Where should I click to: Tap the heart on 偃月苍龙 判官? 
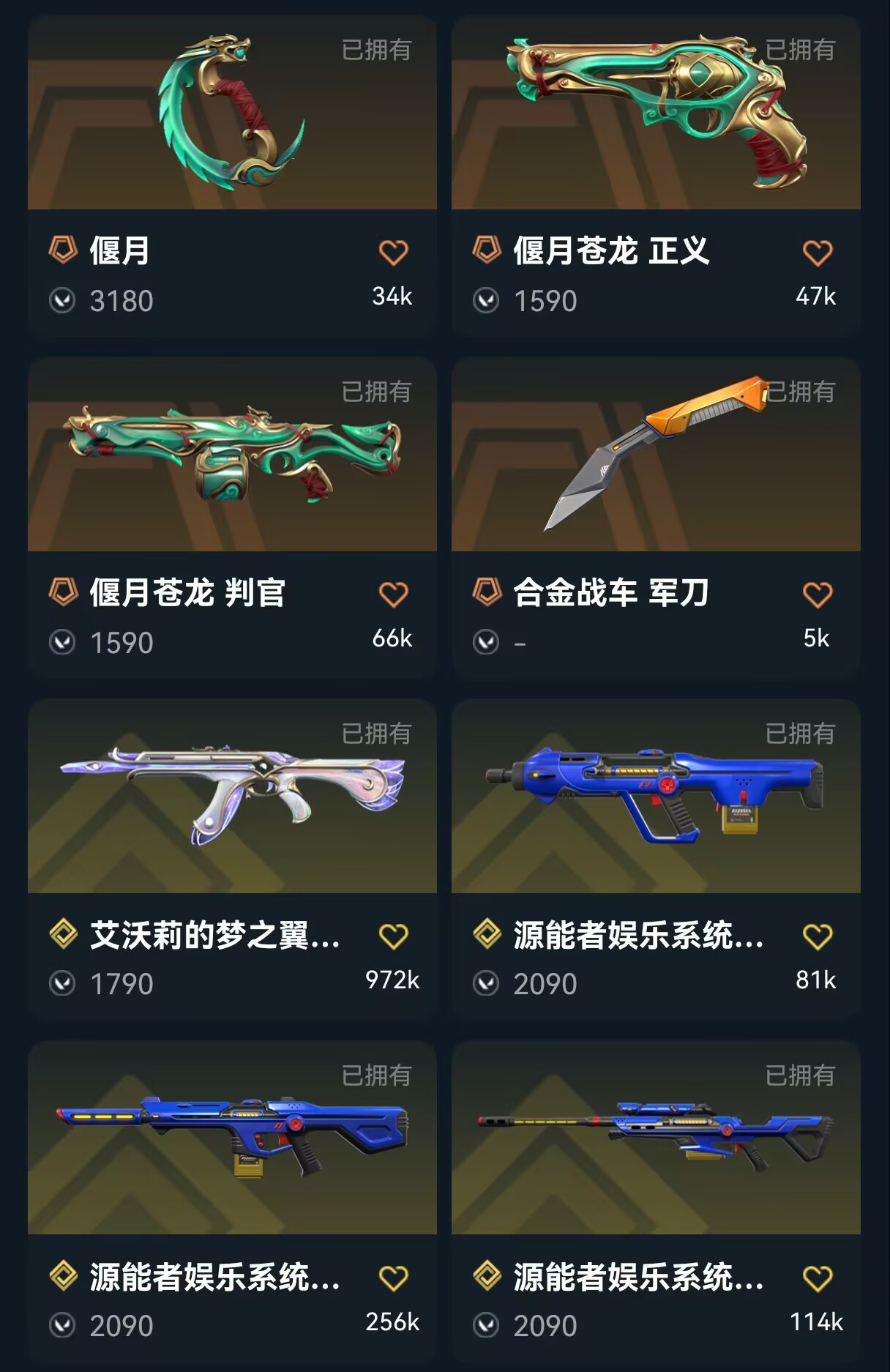(x=393, y=594)
